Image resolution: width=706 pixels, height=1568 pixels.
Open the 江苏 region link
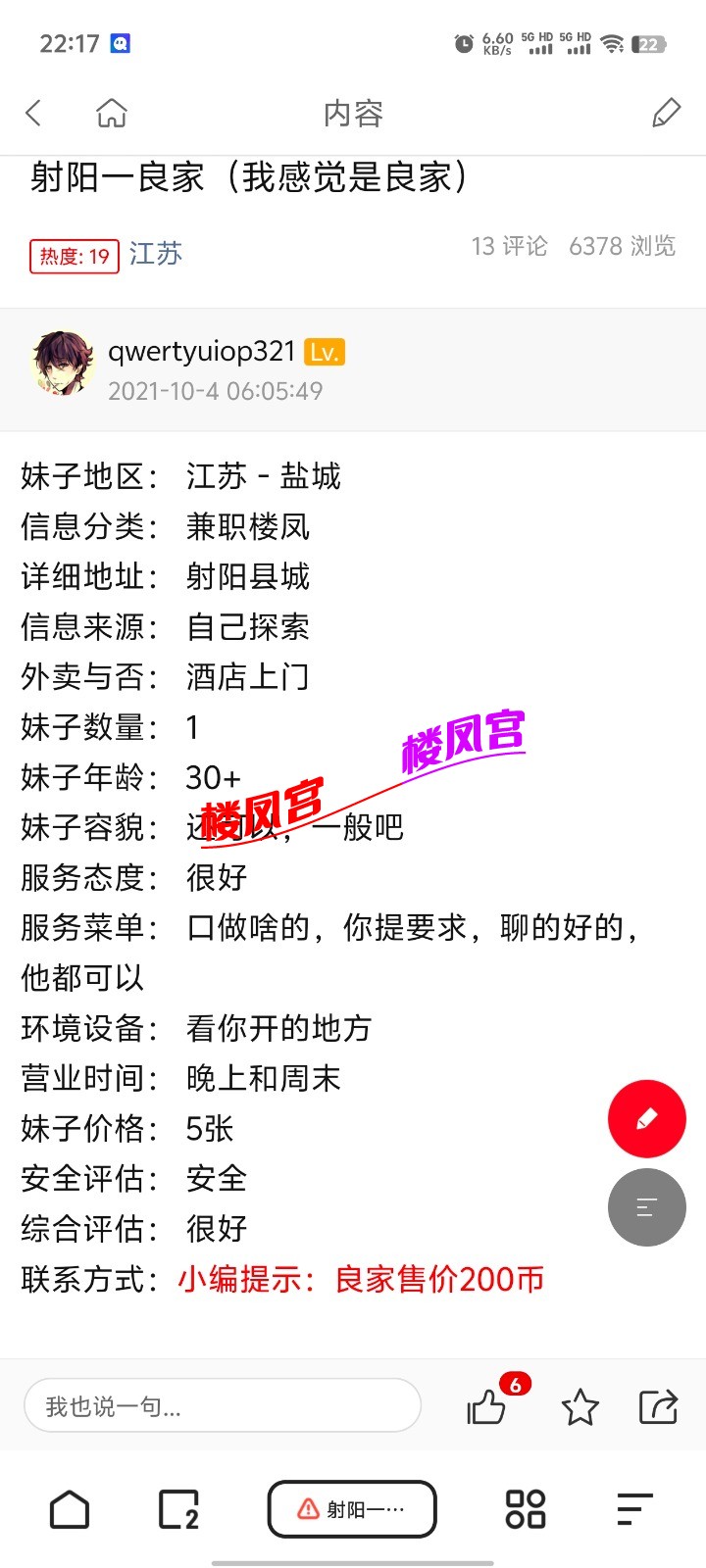(157, 254)
